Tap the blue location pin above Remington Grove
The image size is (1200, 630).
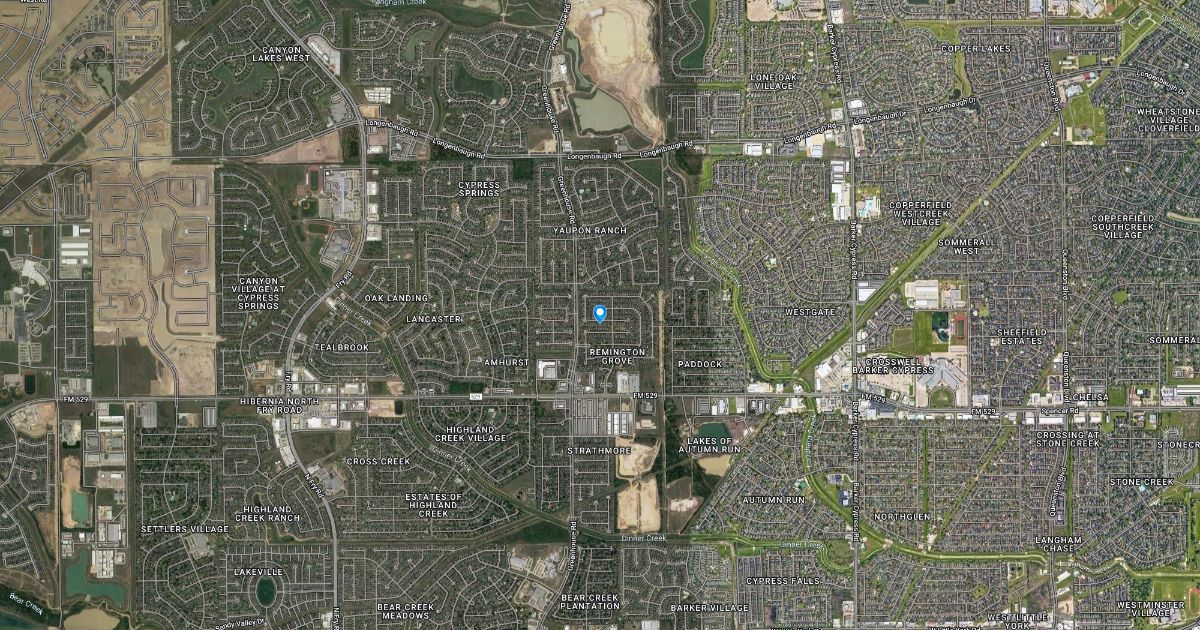pos(600,314)
